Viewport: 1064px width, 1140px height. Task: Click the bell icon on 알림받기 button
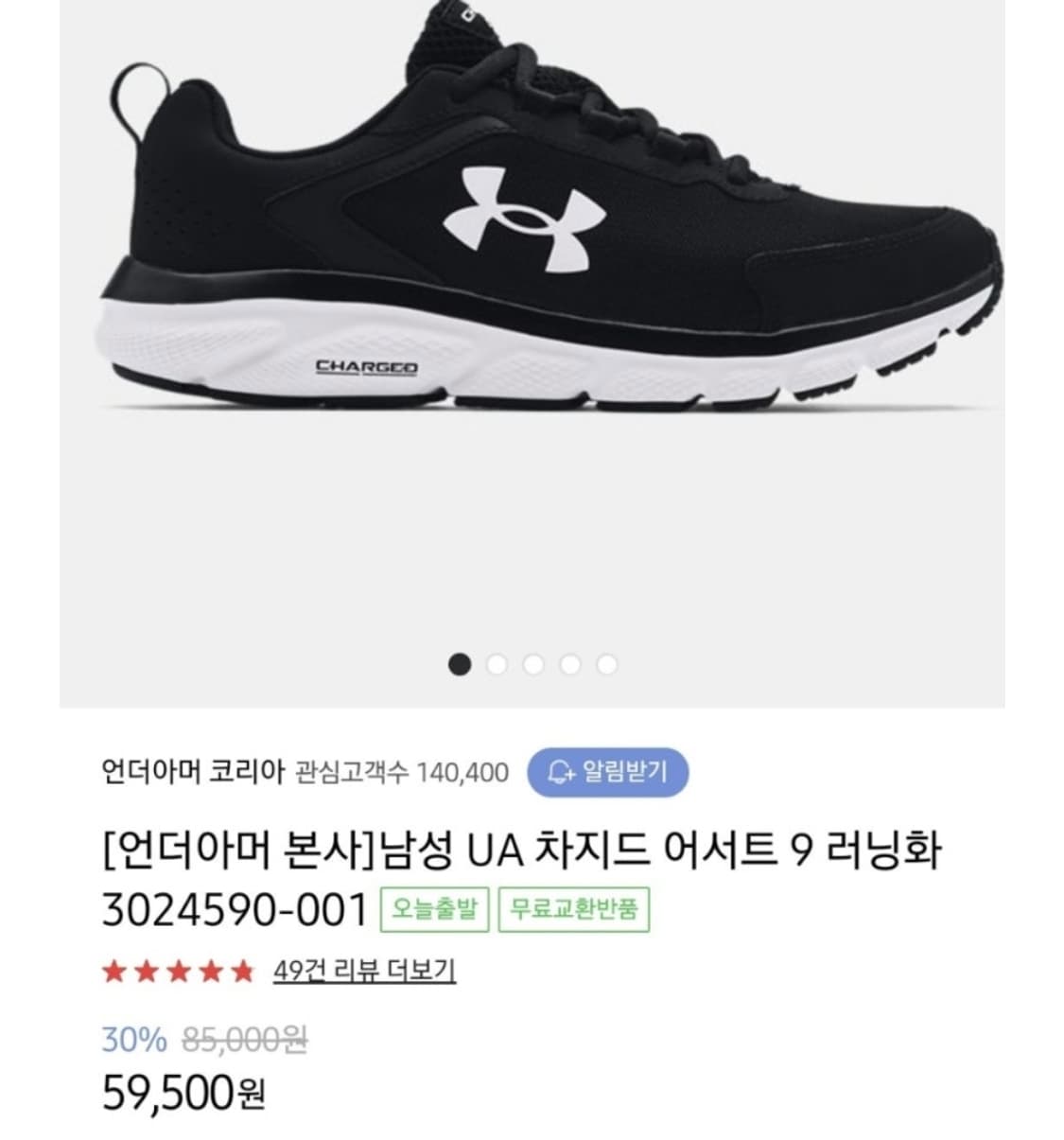tap(562, 773)
